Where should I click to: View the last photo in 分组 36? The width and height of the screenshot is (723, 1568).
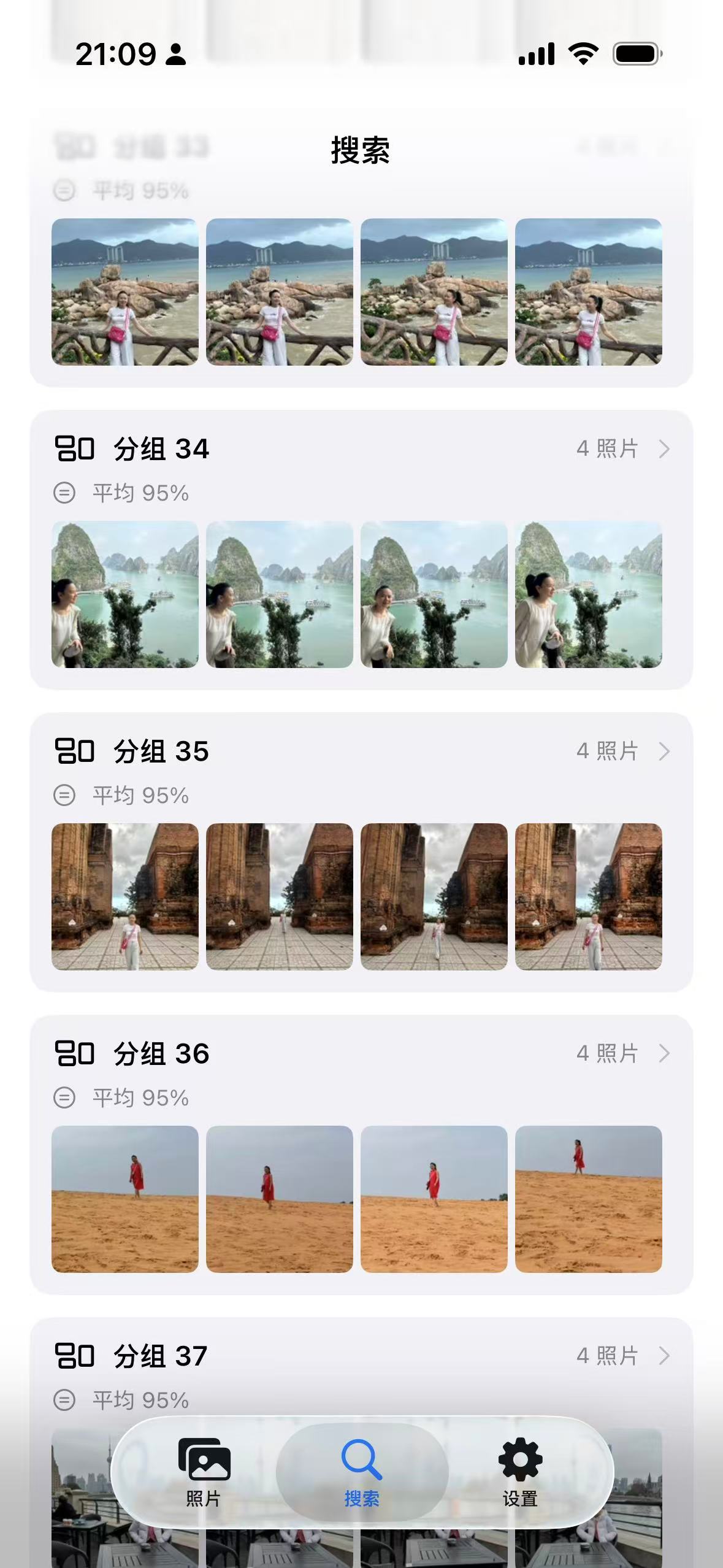(x=589, y=1199)
